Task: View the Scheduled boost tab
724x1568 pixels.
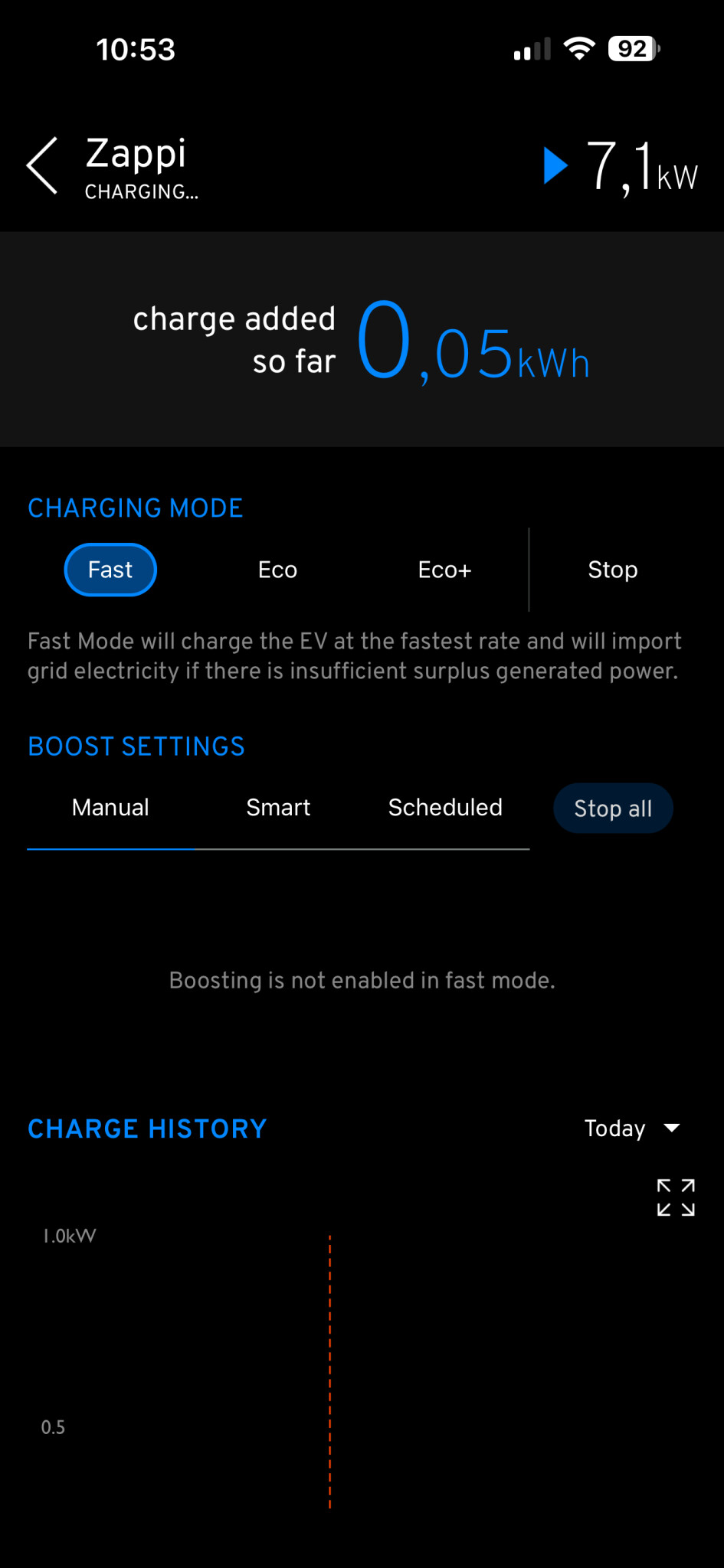Action: [445, 807]
